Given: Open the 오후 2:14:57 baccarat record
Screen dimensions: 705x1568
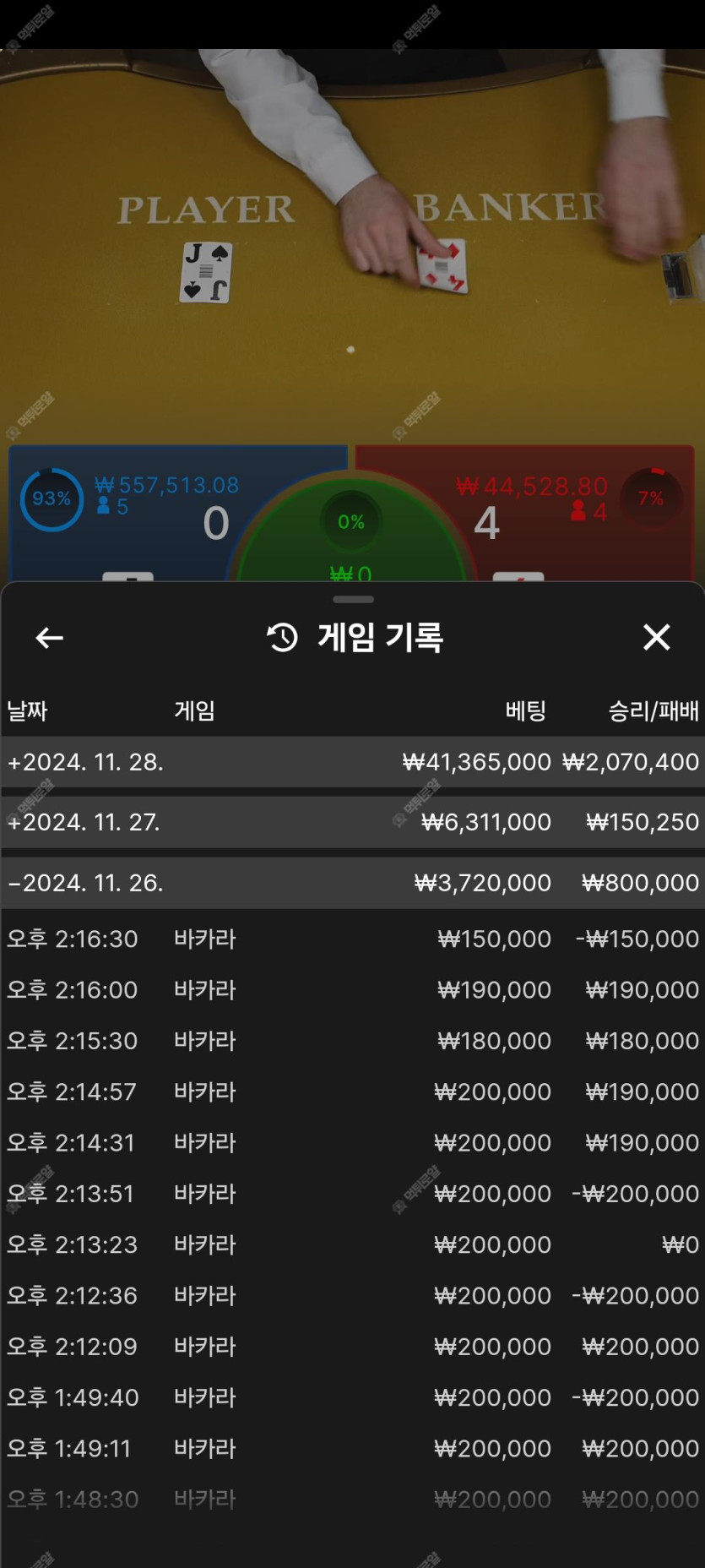Looking at the screenshot, I should pyautogui.click(x=352, y=1092).
